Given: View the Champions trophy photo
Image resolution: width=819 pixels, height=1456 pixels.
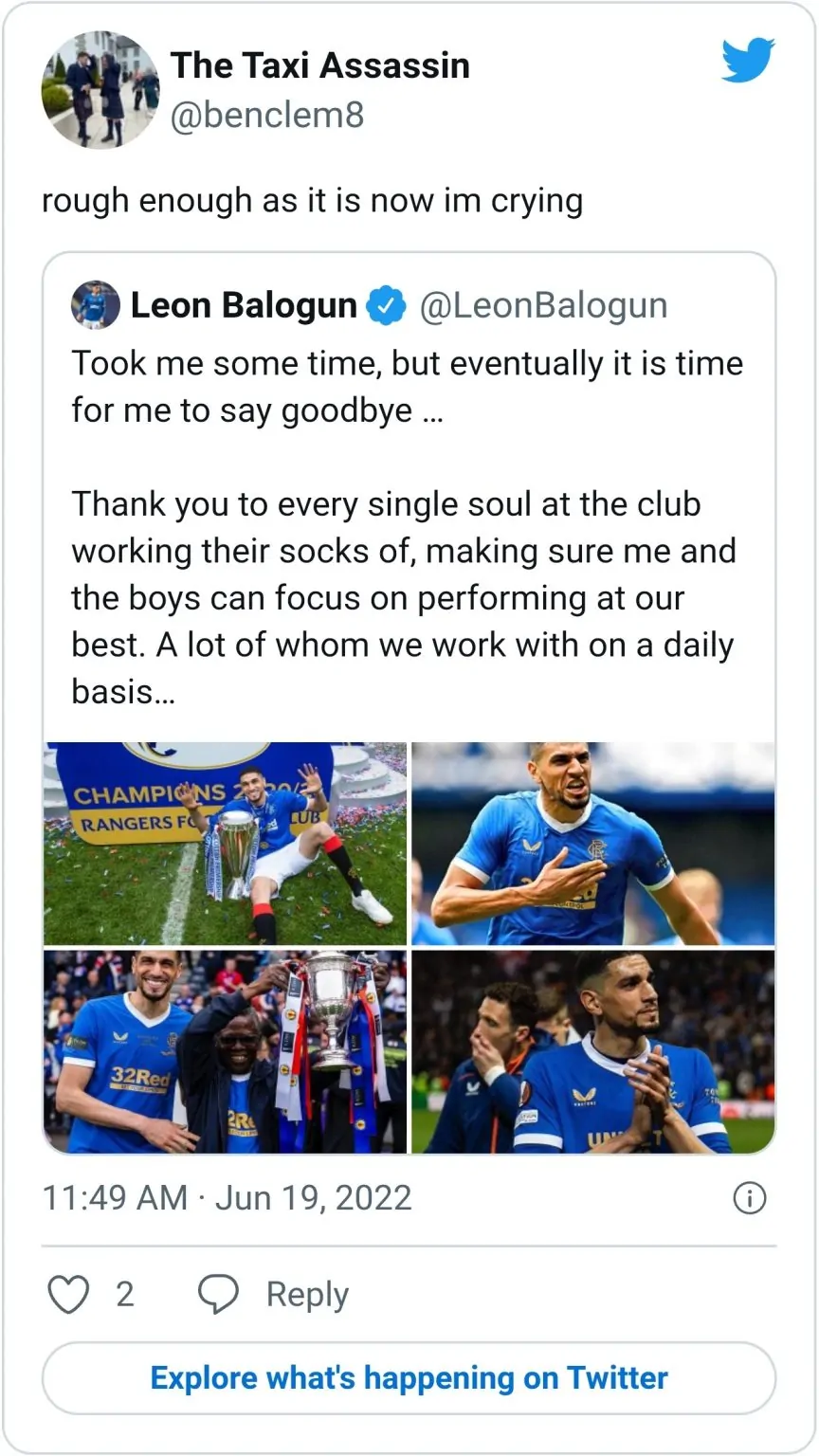Looking at the screenshot, I should [226, 844].
